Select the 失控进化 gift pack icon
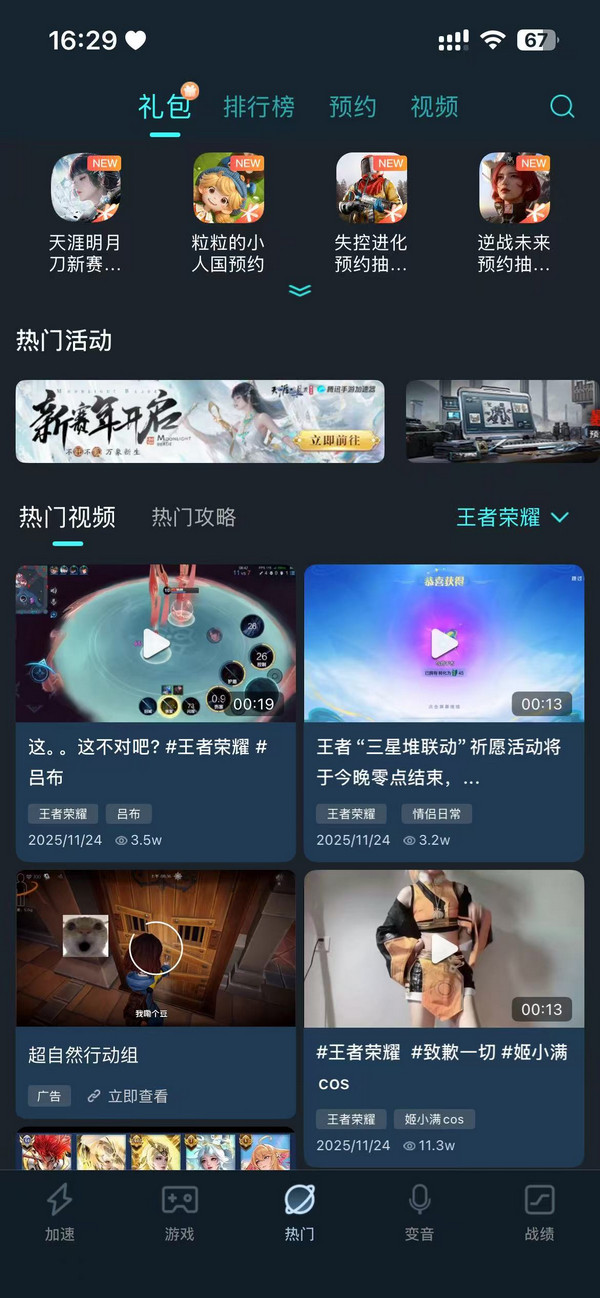 (371, 188)
